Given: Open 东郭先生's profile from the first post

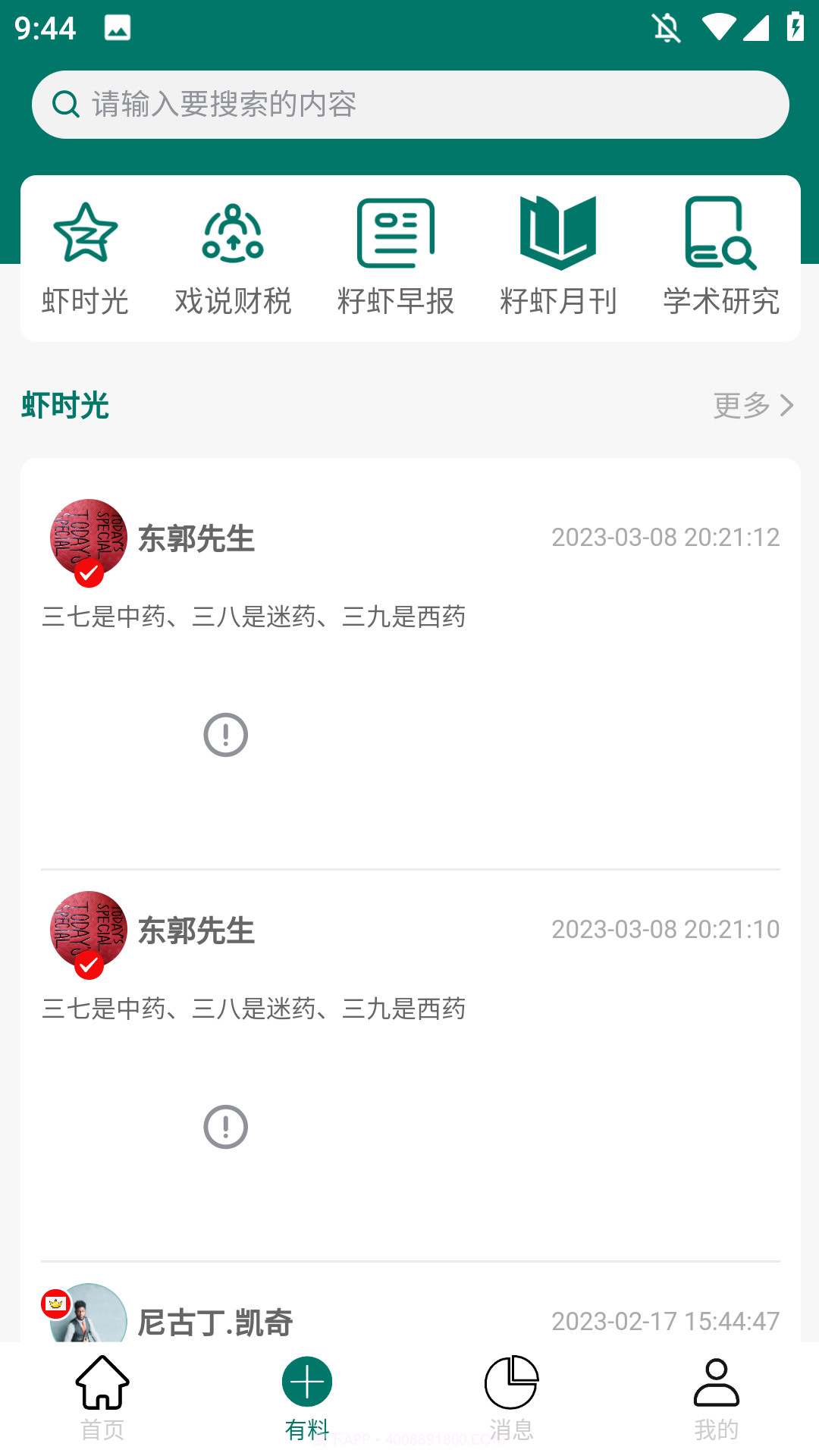Looking at the screenshot, I should (196, 540).
